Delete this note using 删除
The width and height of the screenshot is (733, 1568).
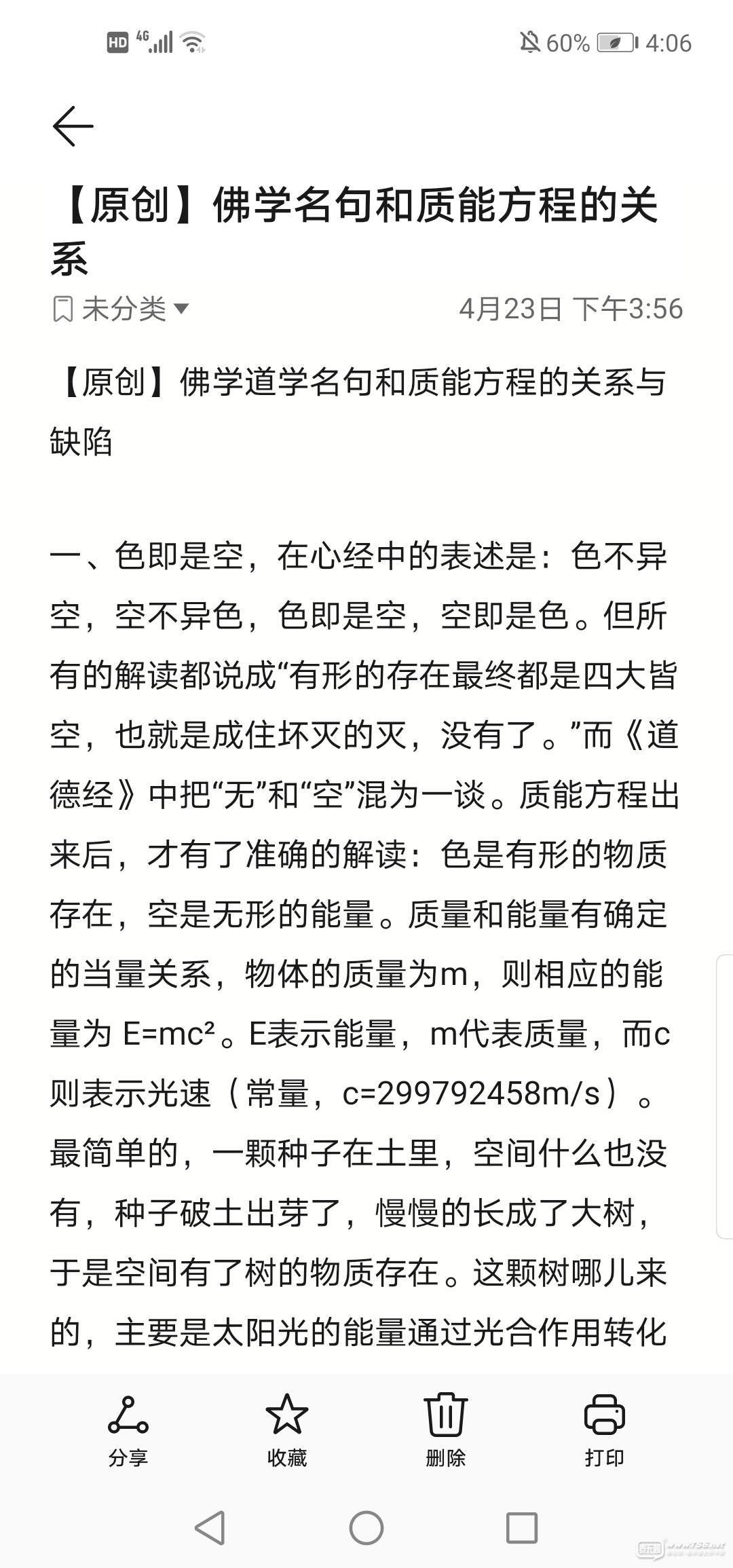pos(445,1431)
